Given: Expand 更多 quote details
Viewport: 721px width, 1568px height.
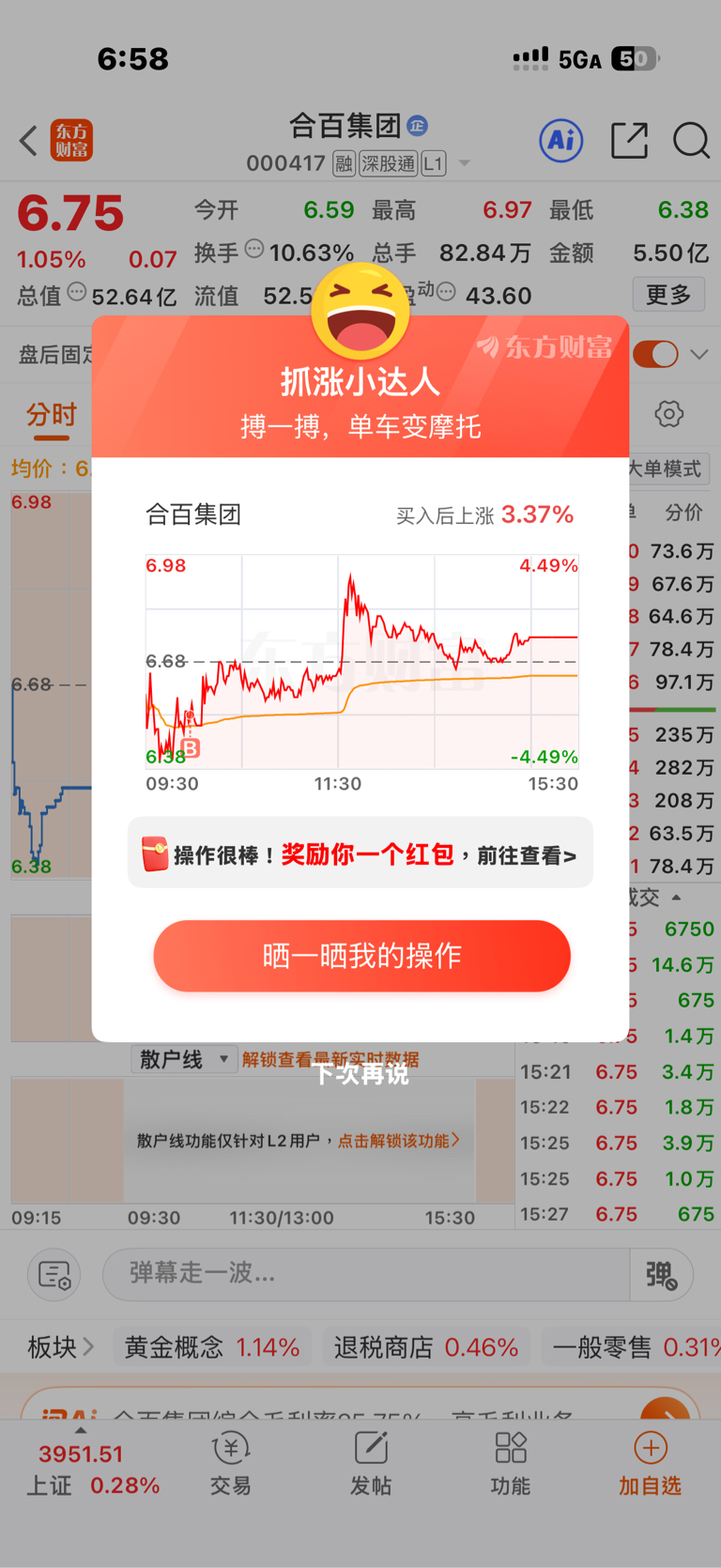Looking at the screenshot, I should (668, 295).
